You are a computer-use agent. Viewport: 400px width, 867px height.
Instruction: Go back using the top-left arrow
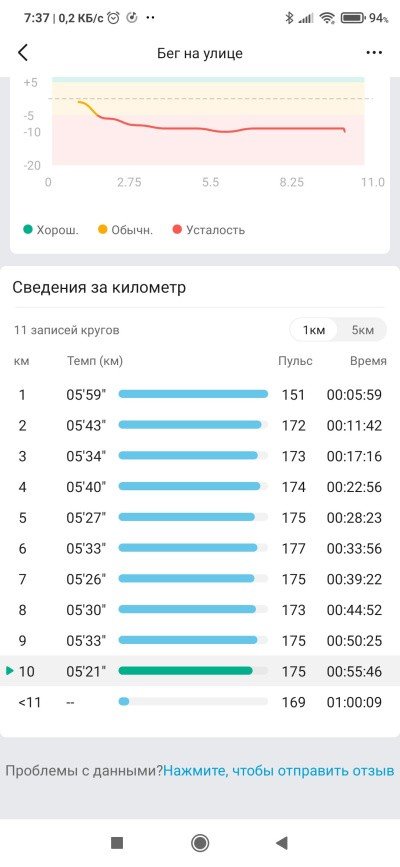point(23,53)
